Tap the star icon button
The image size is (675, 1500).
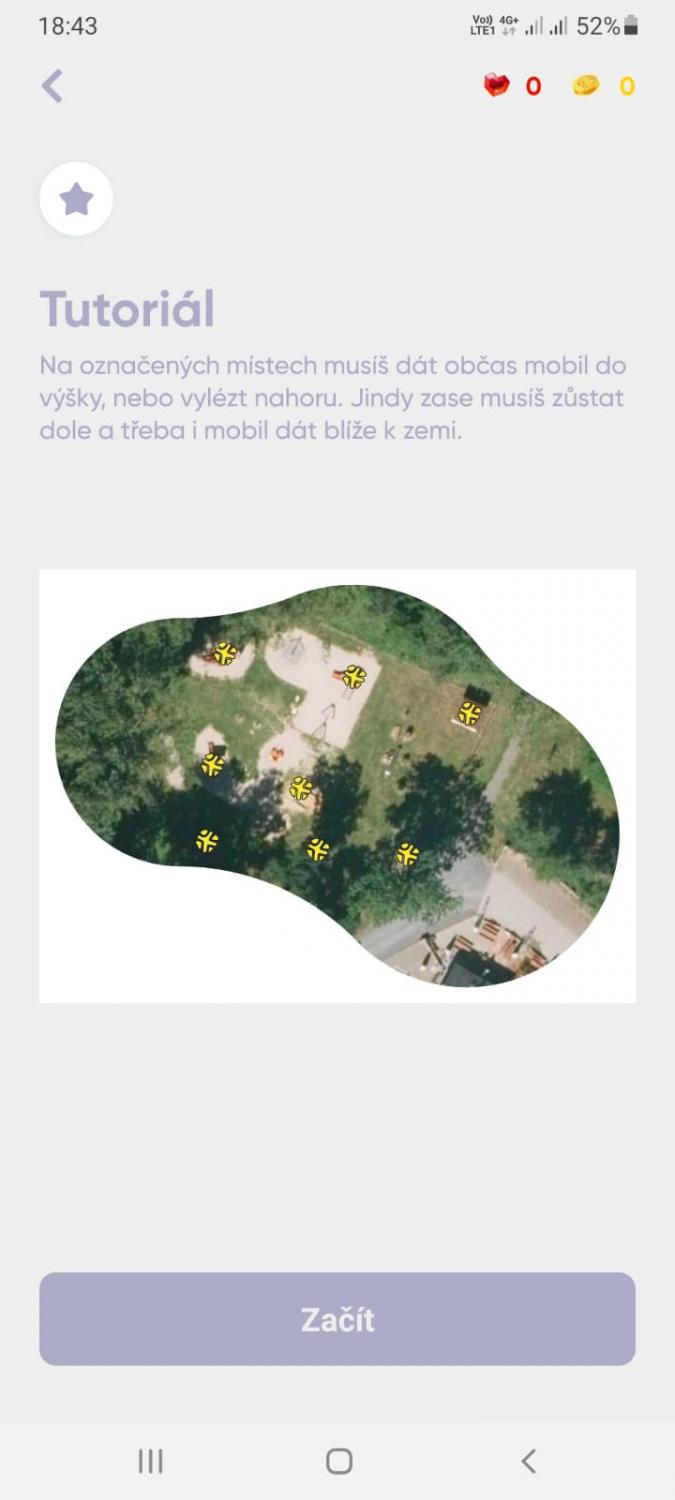pos(76,200)
